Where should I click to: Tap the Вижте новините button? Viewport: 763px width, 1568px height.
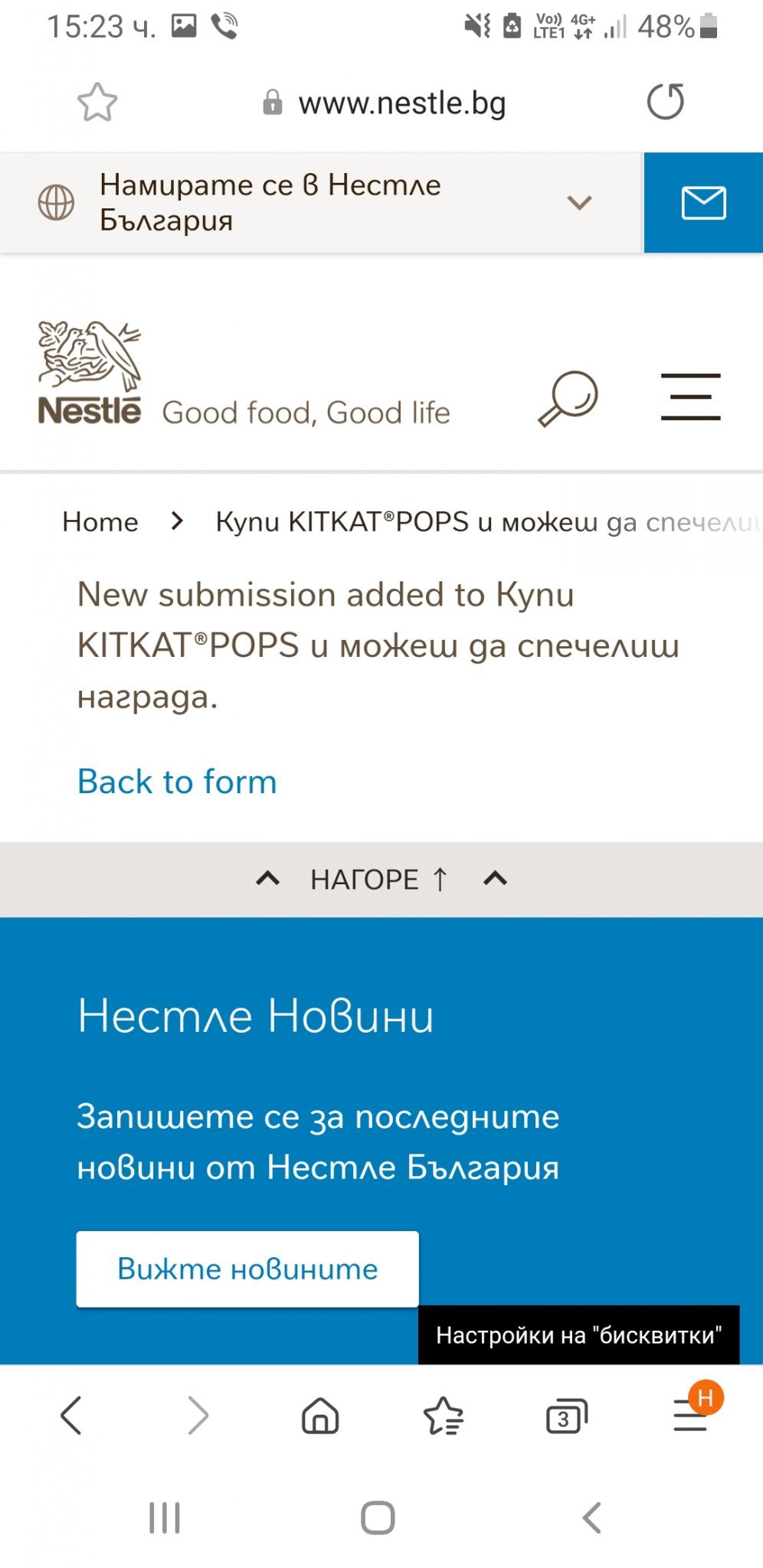[247, 1269]
